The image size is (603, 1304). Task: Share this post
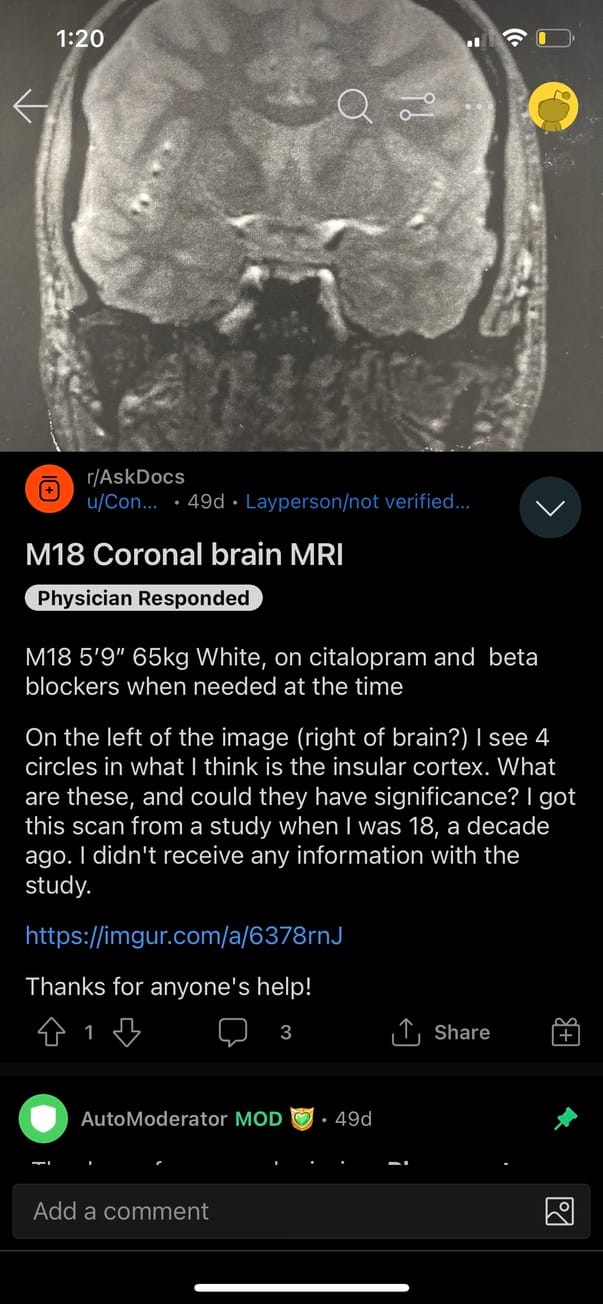[441, 1032]
